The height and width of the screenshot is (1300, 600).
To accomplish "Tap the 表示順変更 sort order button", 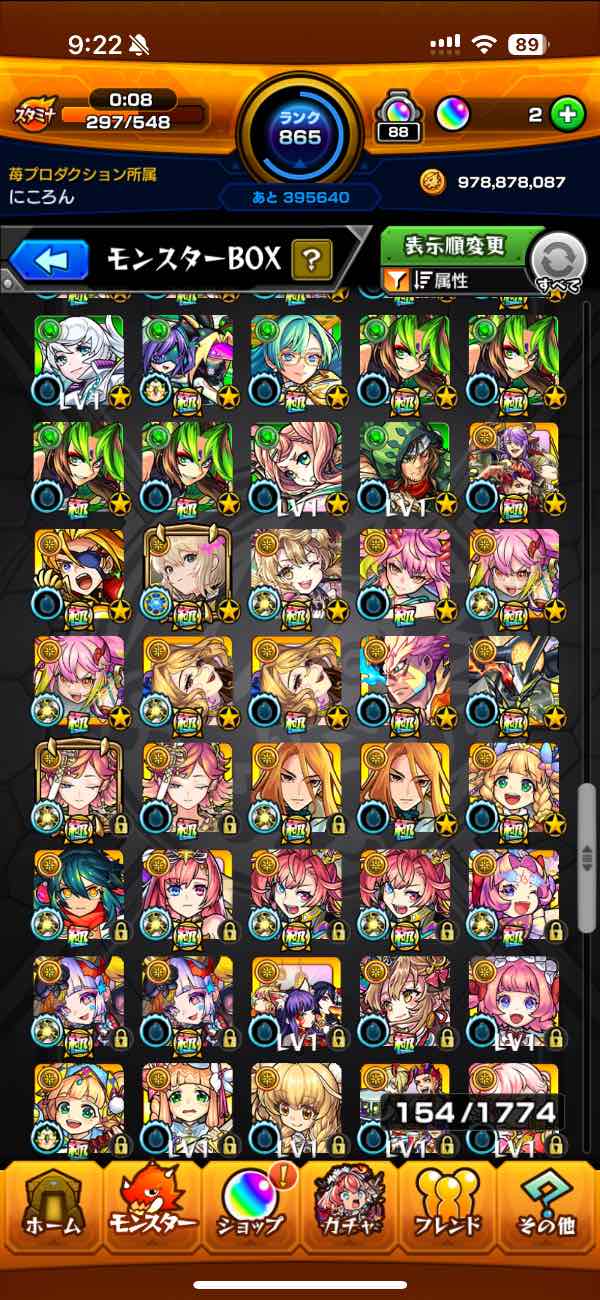I will click(455, 245).
